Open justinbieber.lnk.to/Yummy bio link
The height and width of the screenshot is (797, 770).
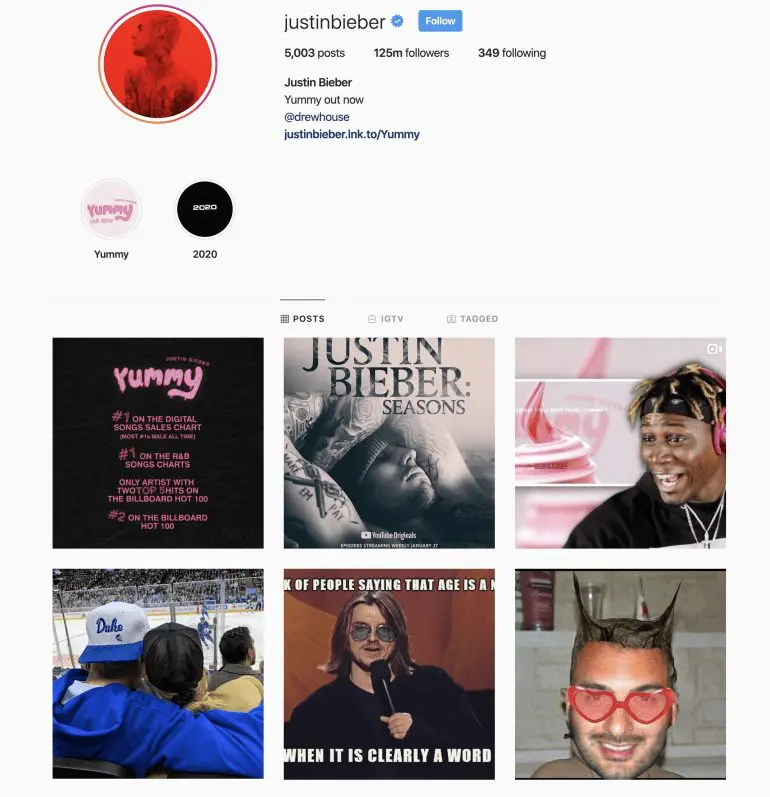pyautogui.click(x=352, y=134)
